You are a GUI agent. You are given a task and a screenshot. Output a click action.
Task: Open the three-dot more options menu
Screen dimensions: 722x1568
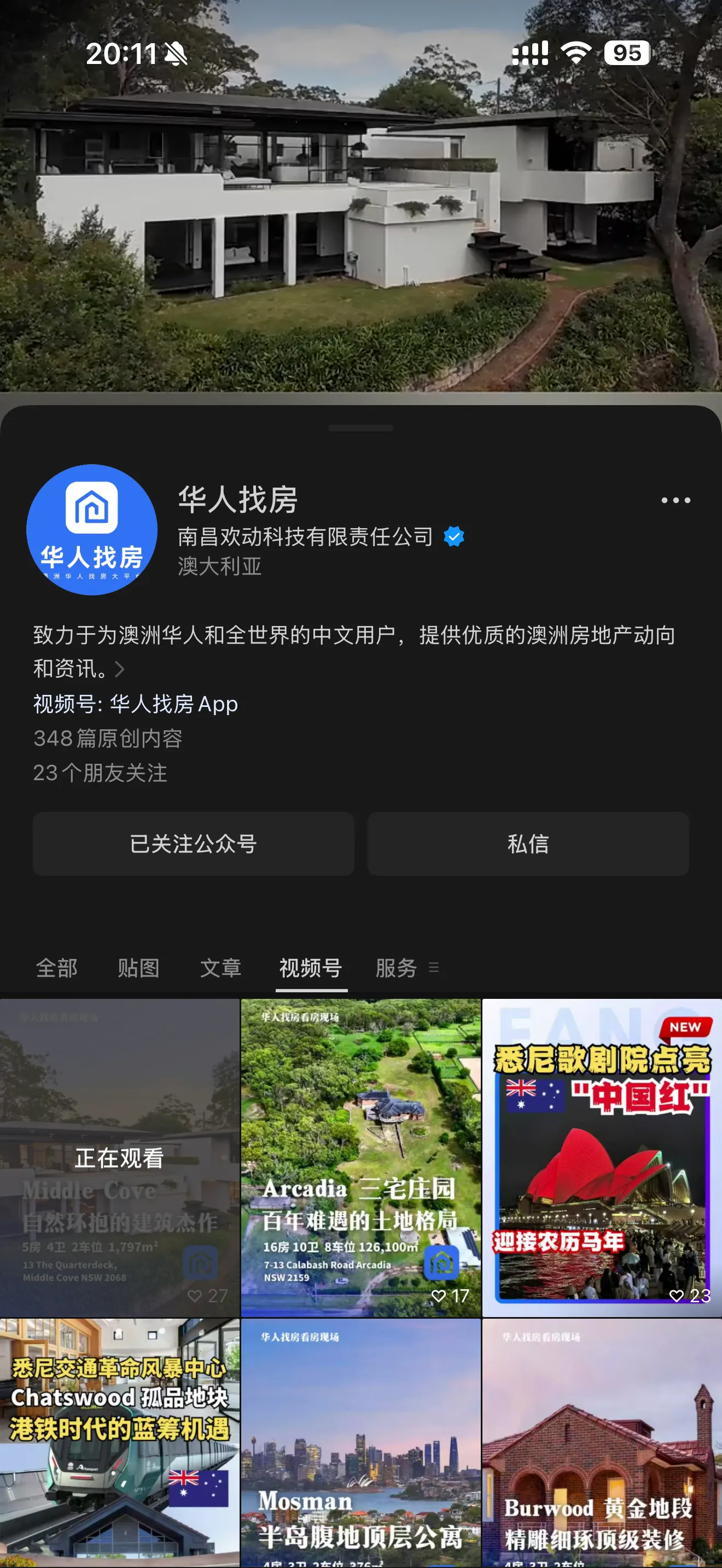coord(676,500)
